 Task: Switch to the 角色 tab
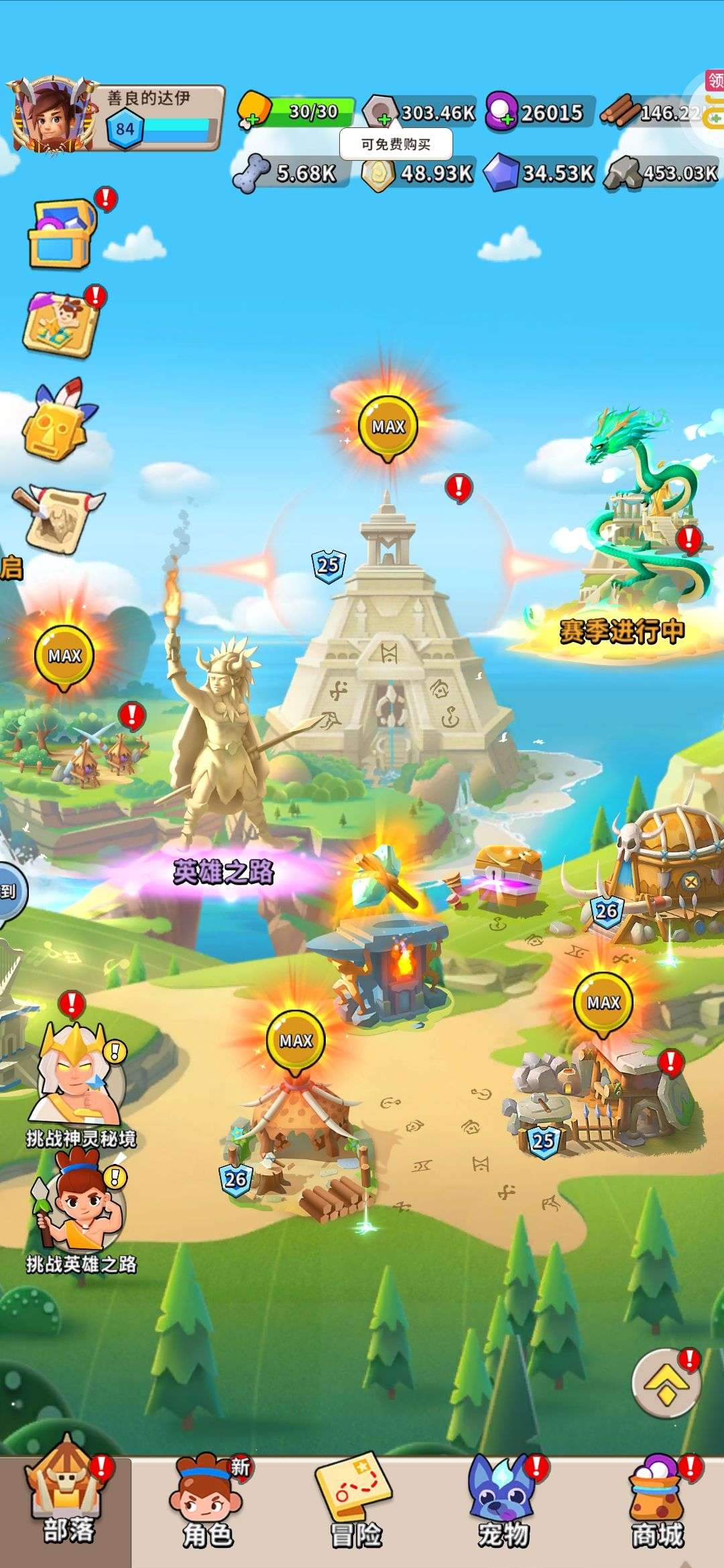[208, 1508]
